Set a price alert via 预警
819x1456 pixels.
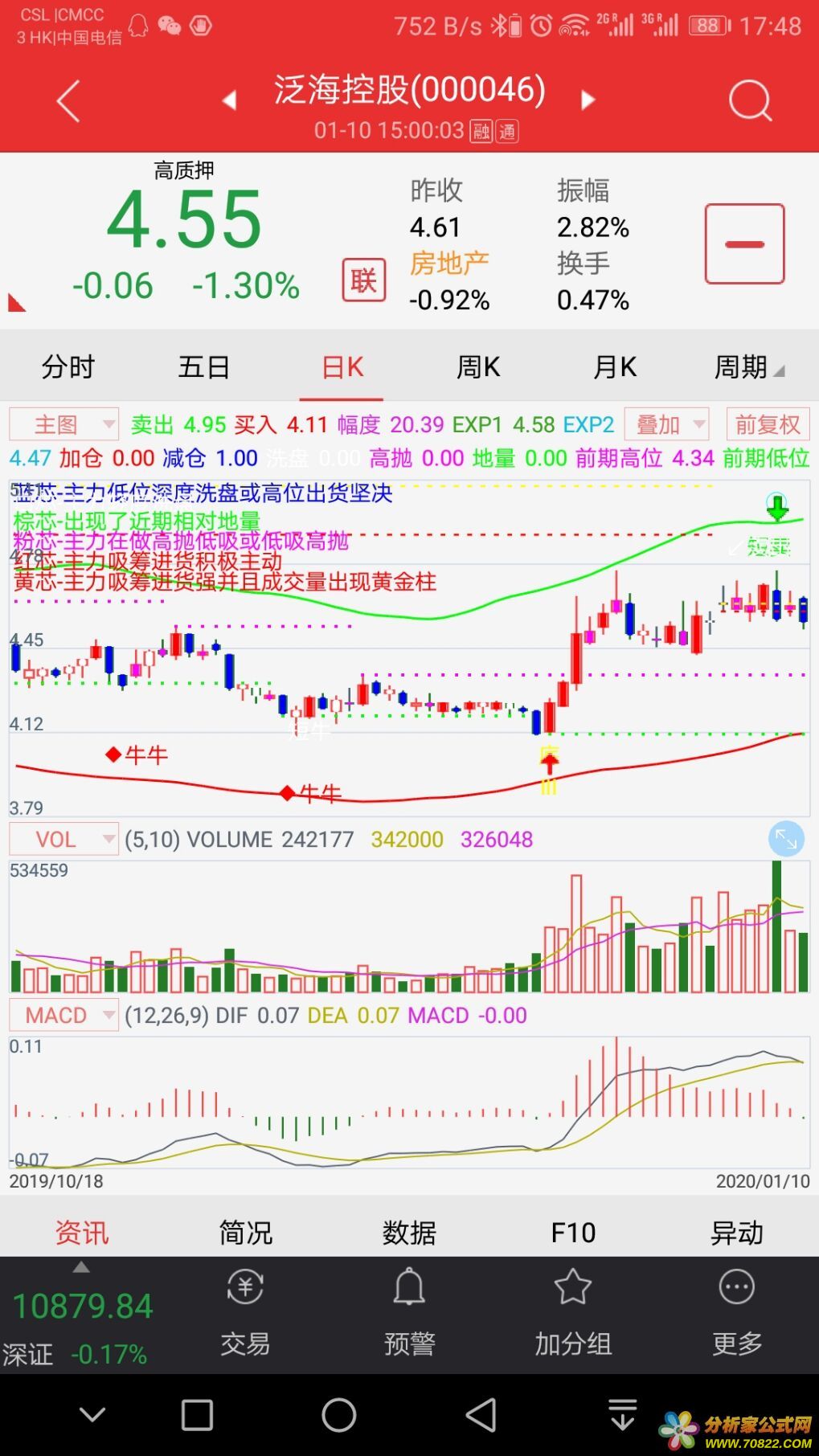coord(409,1313)
